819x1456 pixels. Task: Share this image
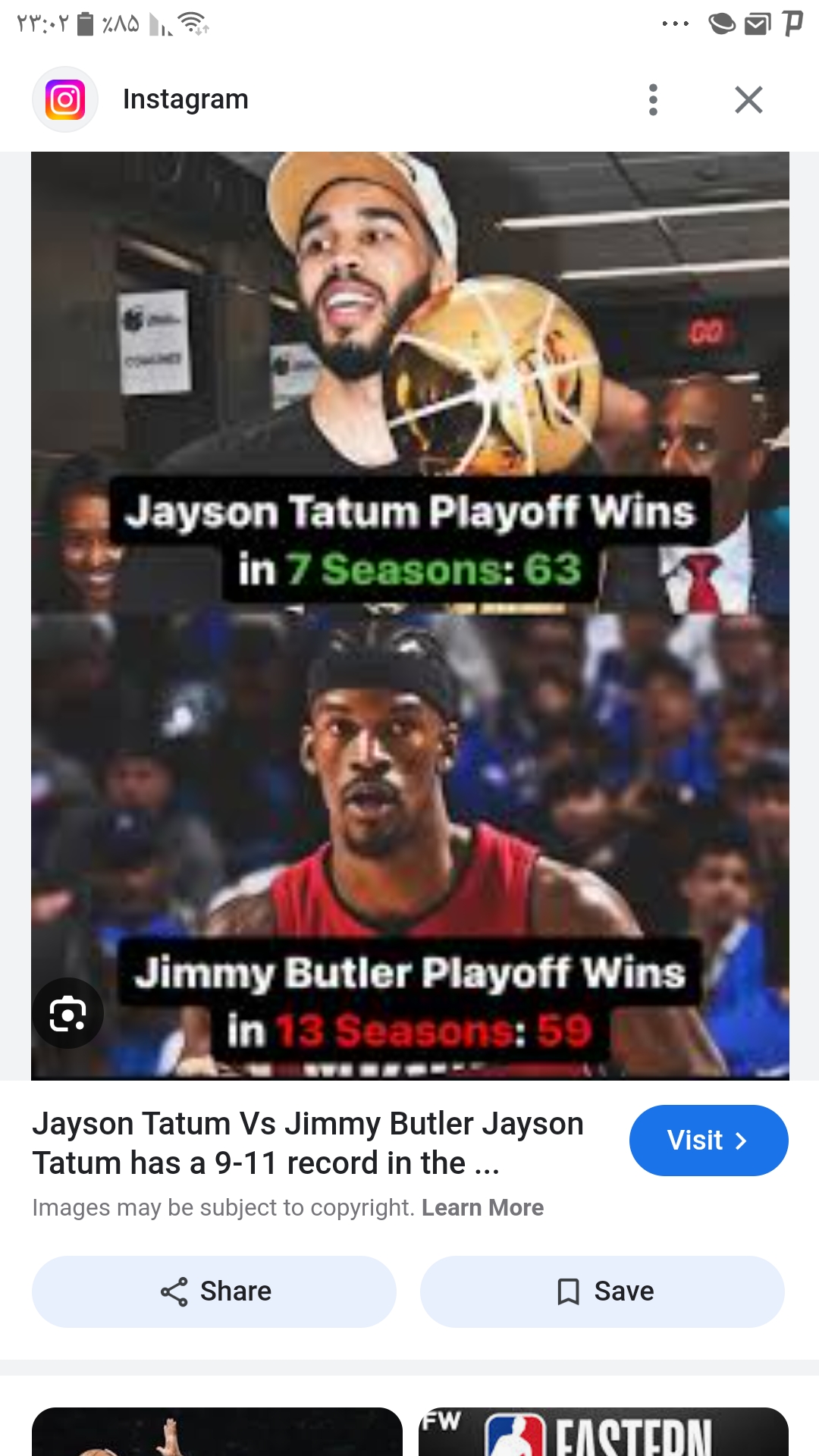(214, 1291)
